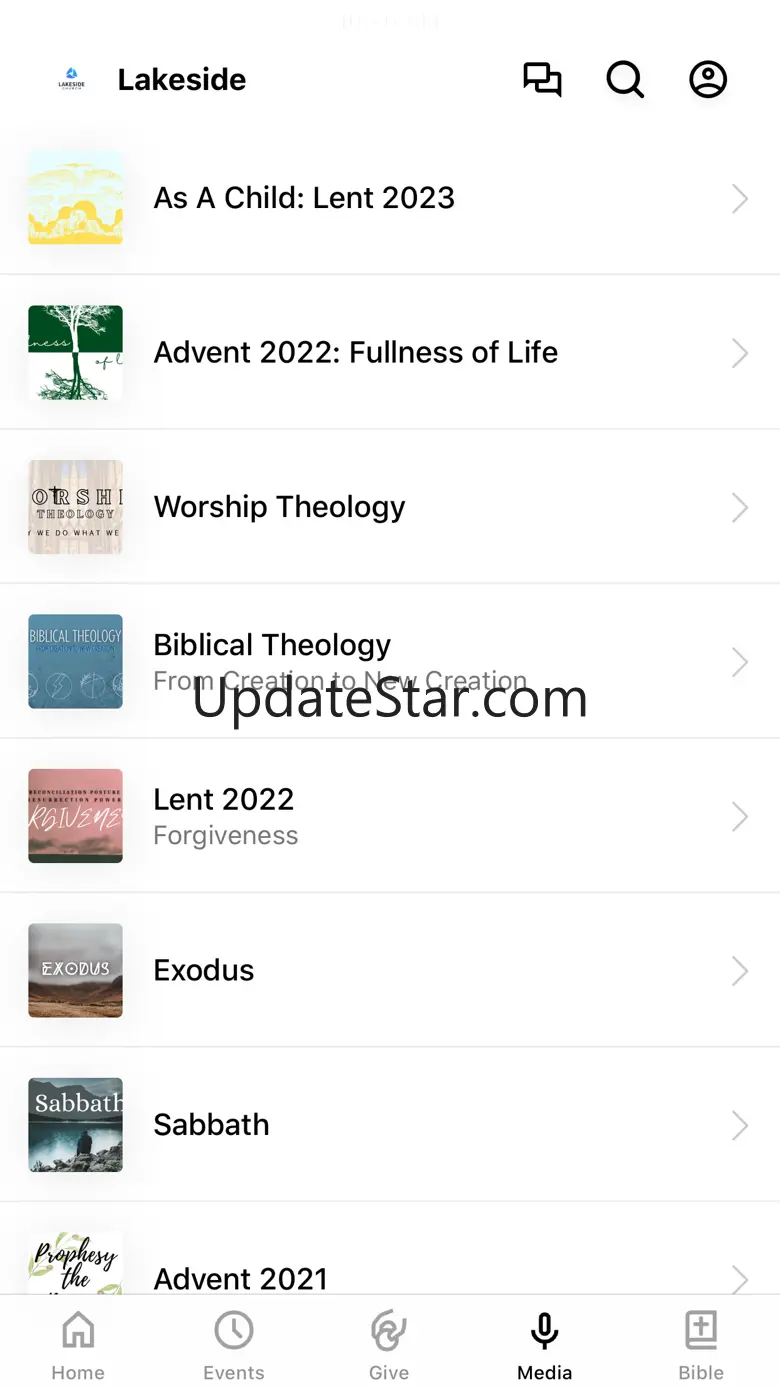Switch to the Home tab
The height and width of the screenshot is (1387, 780).
(x=78, y=1344)
